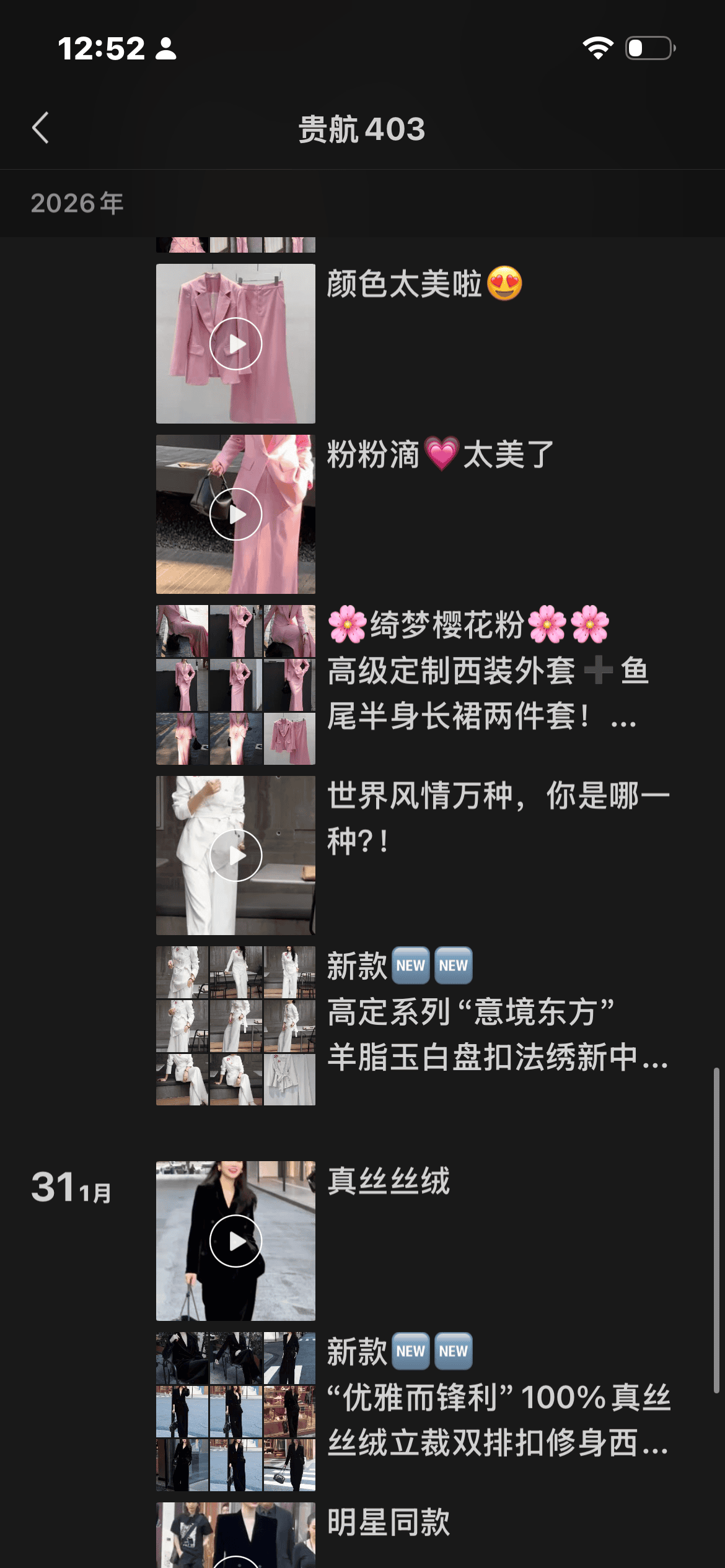Open the 绮梦樱花粉 photo grid post
Image resolution: width=725 pixels, height=1568 pixels.
tap(235, 684)
